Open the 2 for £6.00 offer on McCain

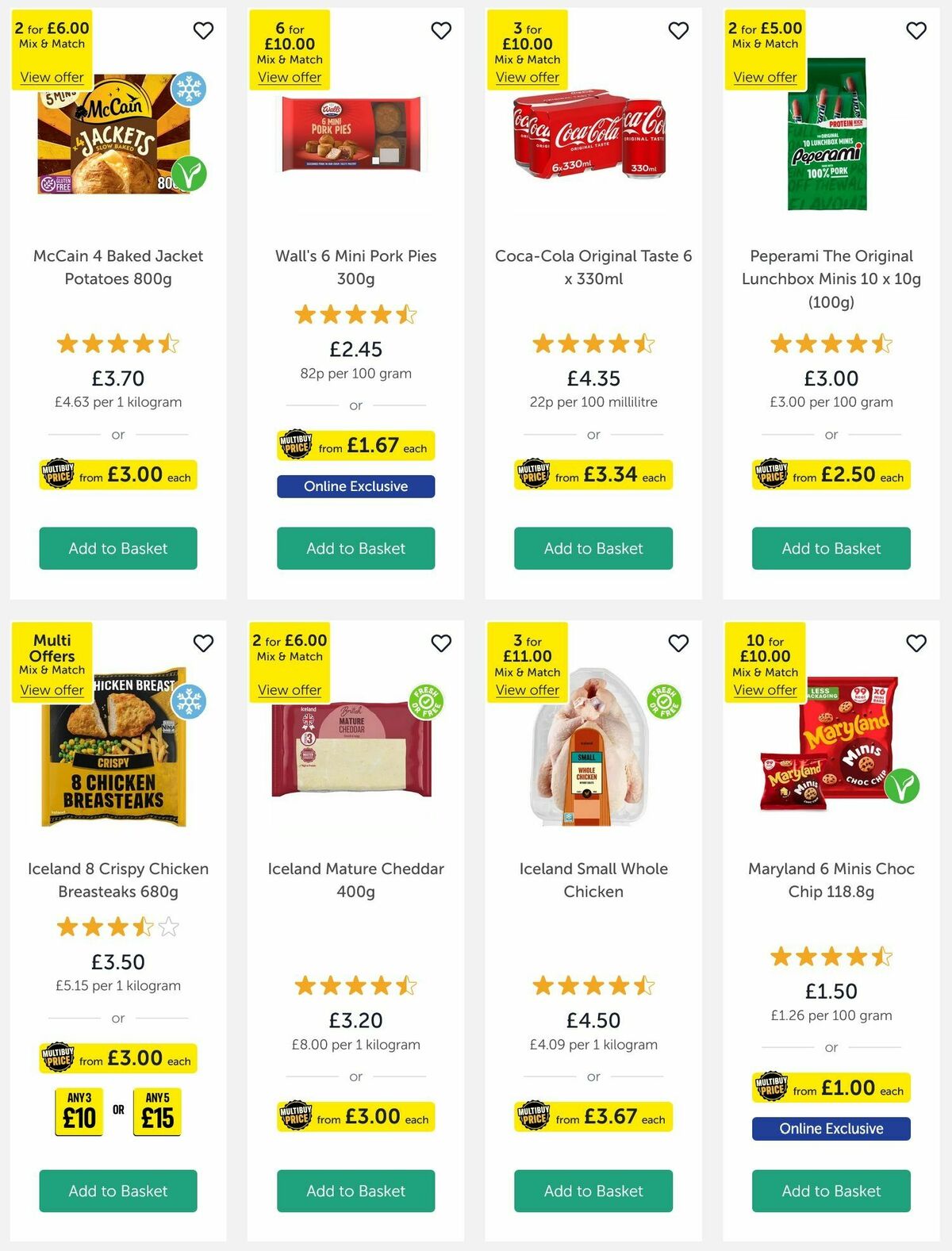tap(51, 76)
